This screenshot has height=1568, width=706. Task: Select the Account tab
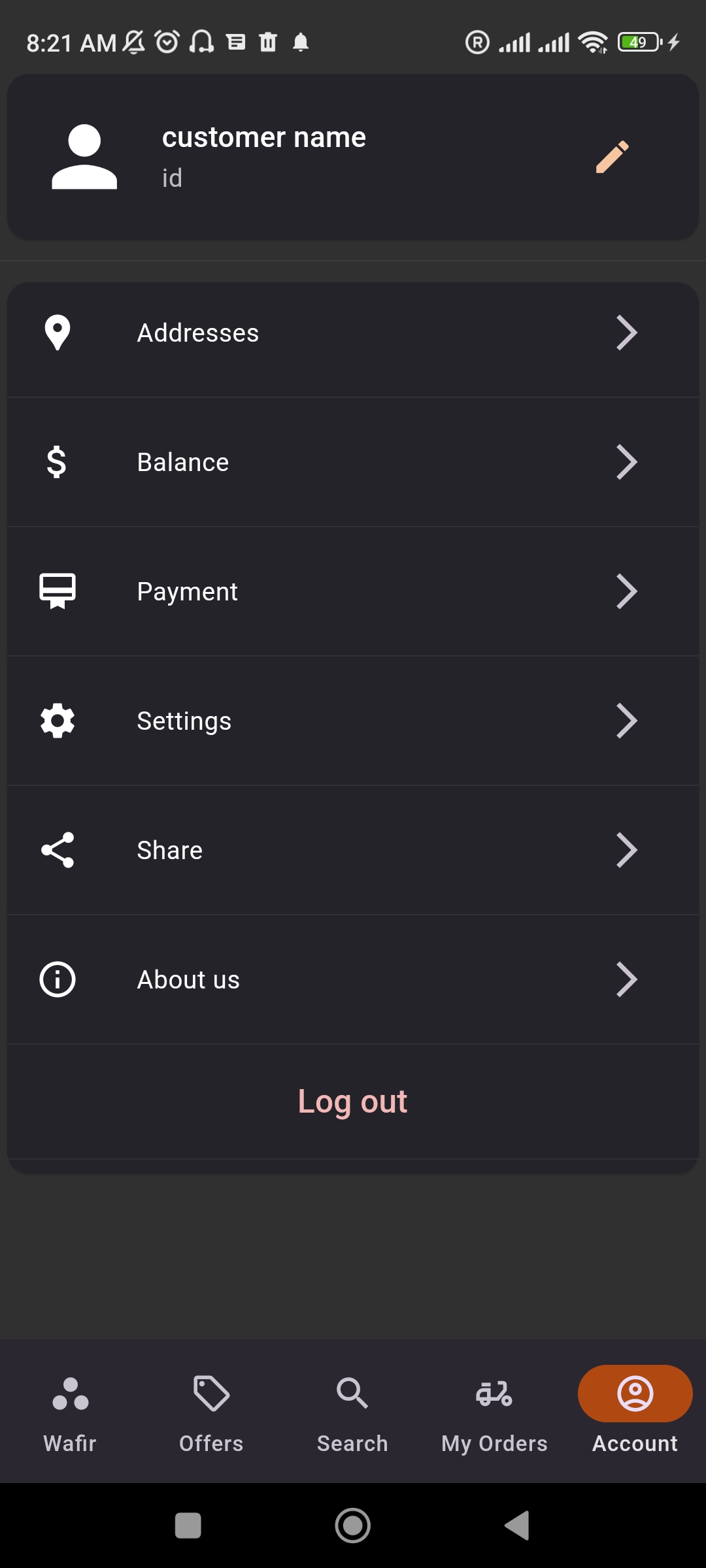635,1411
